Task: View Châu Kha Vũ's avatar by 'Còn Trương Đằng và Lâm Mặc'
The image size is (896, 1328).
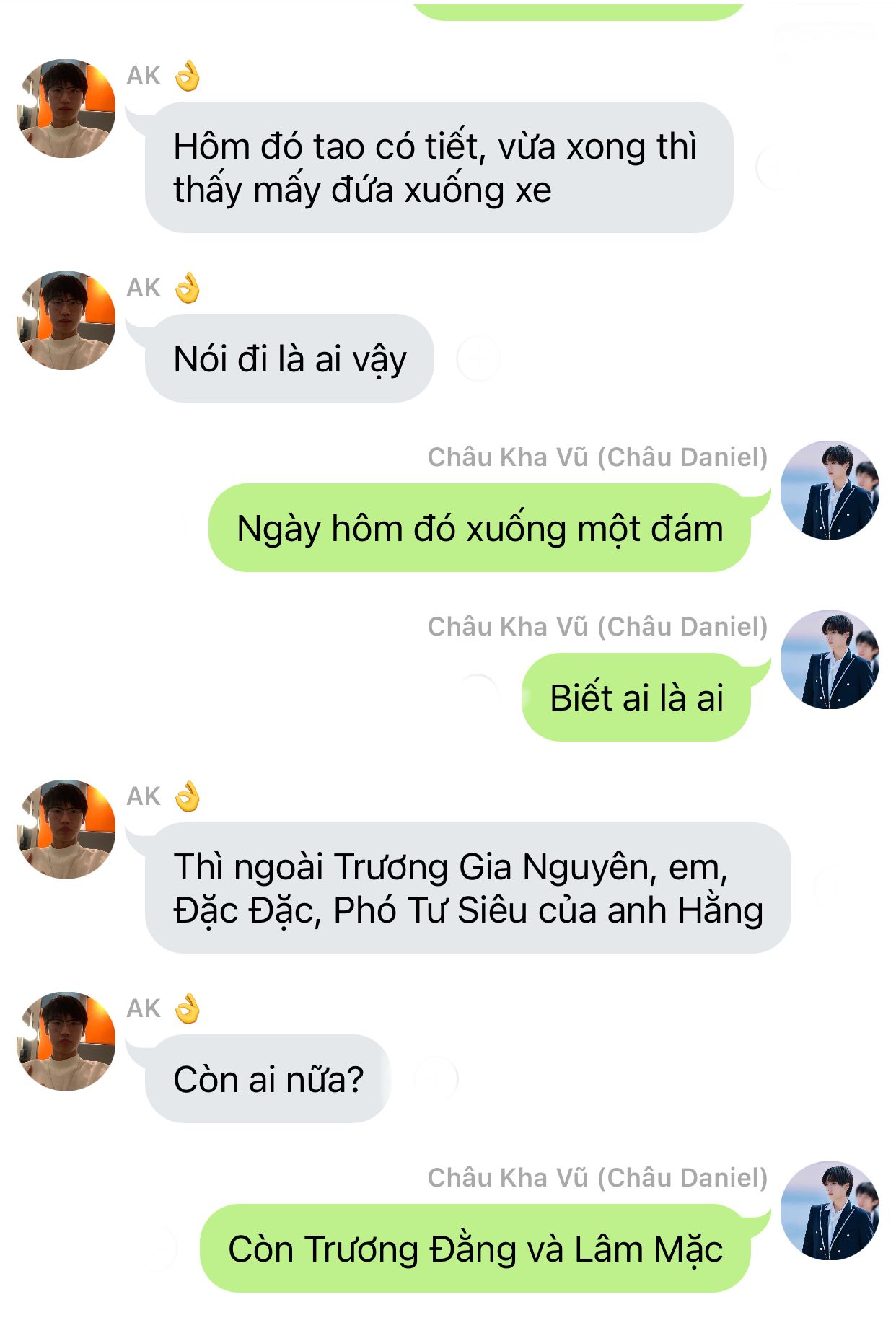Action: pyautogui.click(x=830, y=1210)
